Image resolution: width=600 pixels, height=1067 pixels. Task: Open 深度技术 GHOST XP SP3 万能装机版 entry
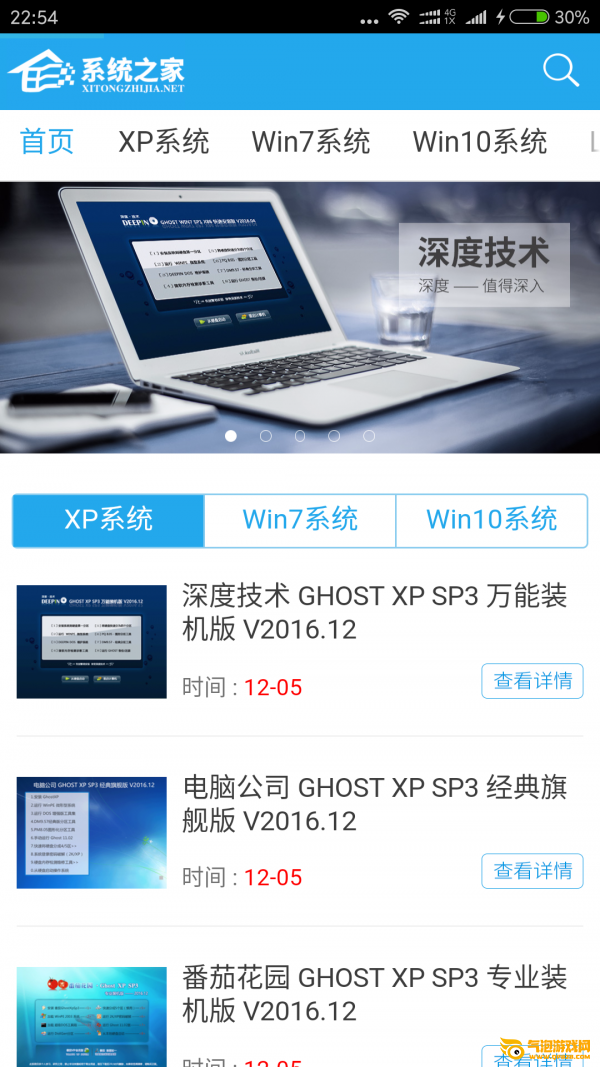click(x=374, y=612)
